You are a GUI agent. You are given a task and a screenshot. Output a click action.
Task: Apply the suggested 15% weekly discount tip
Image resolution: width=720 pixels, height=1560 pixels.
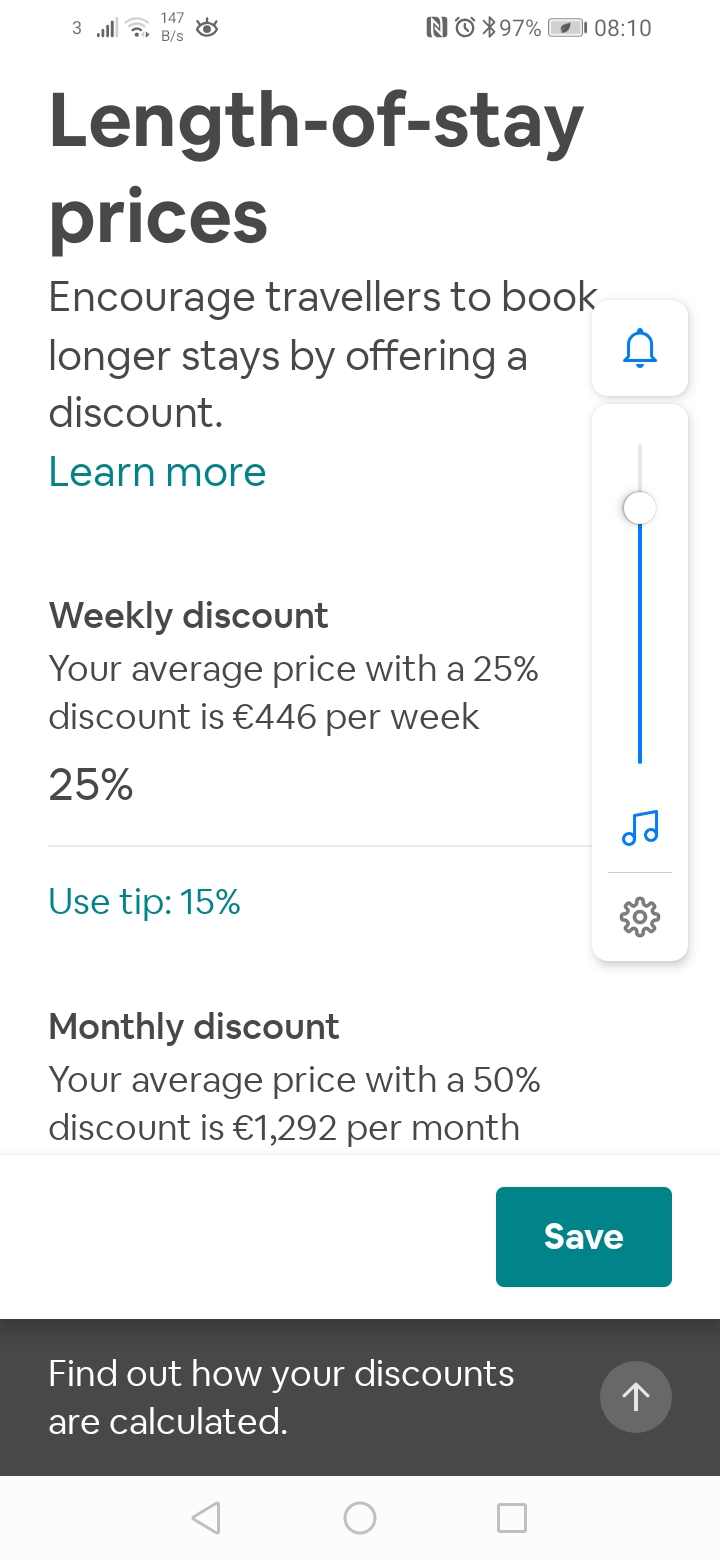[145, 902]
